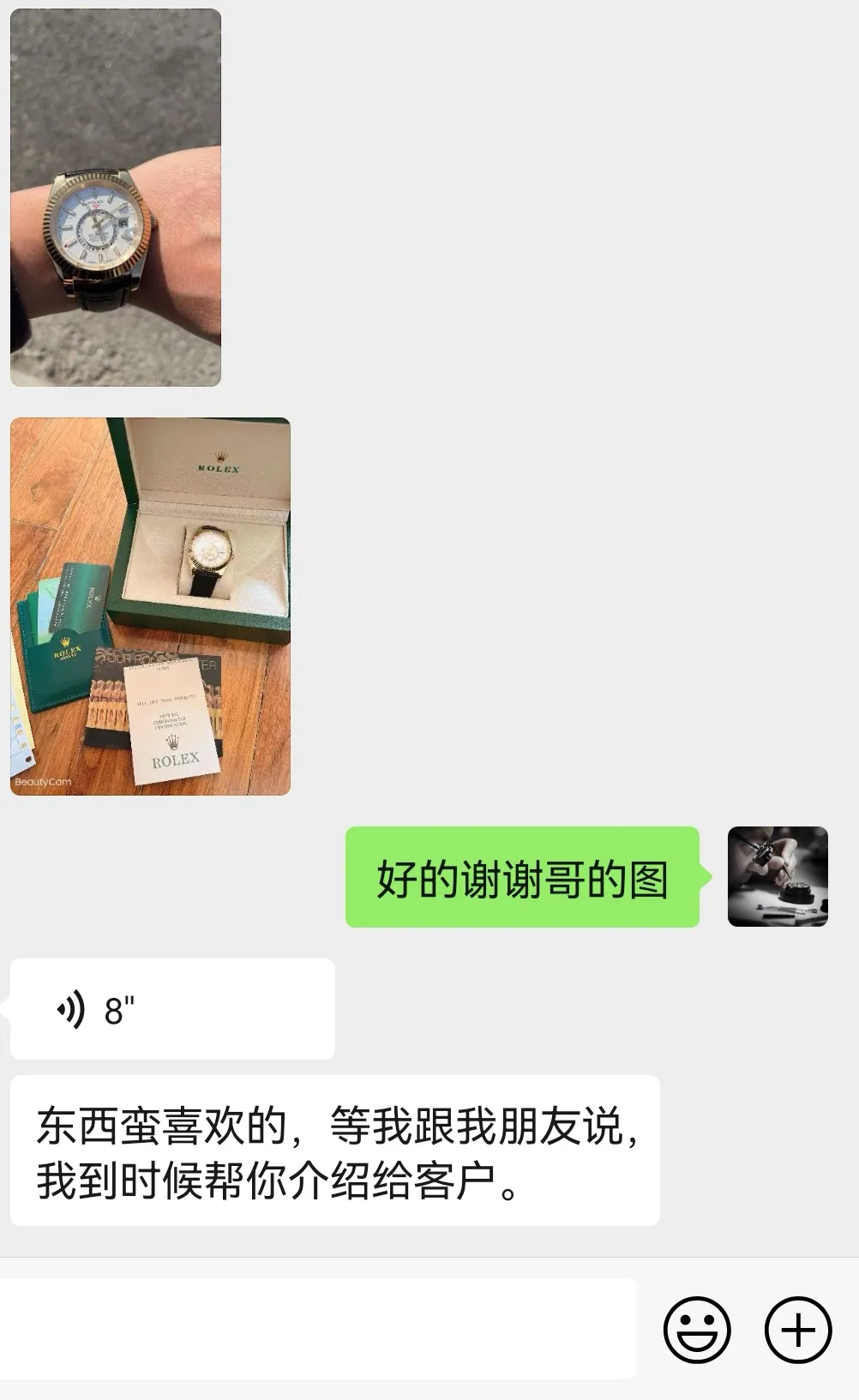Open the Rolex box photo
The width and height of the screenshot is (859, 1400).
(x=150, y=607)
